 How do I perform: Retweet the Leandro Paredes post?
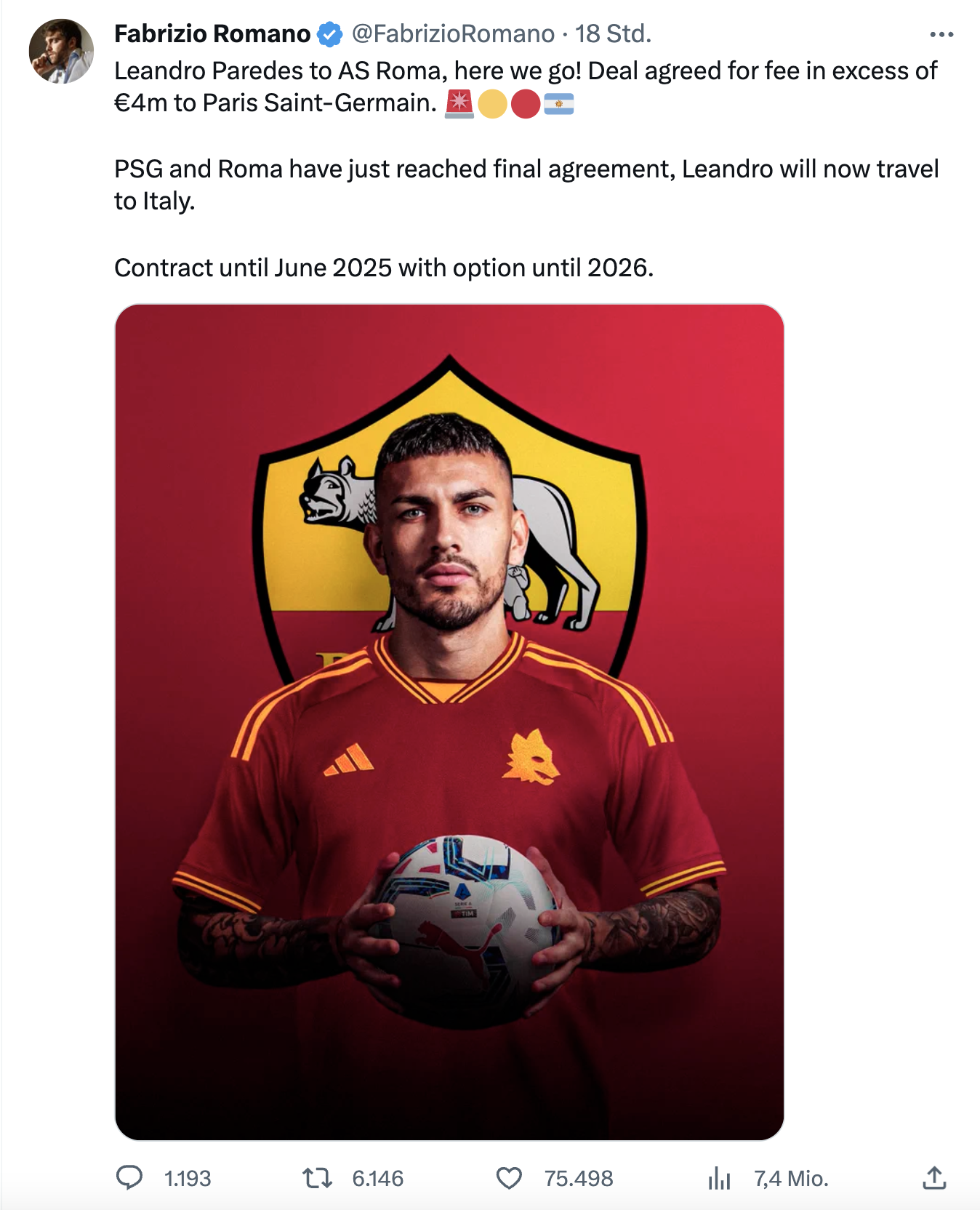[318, 1177]
